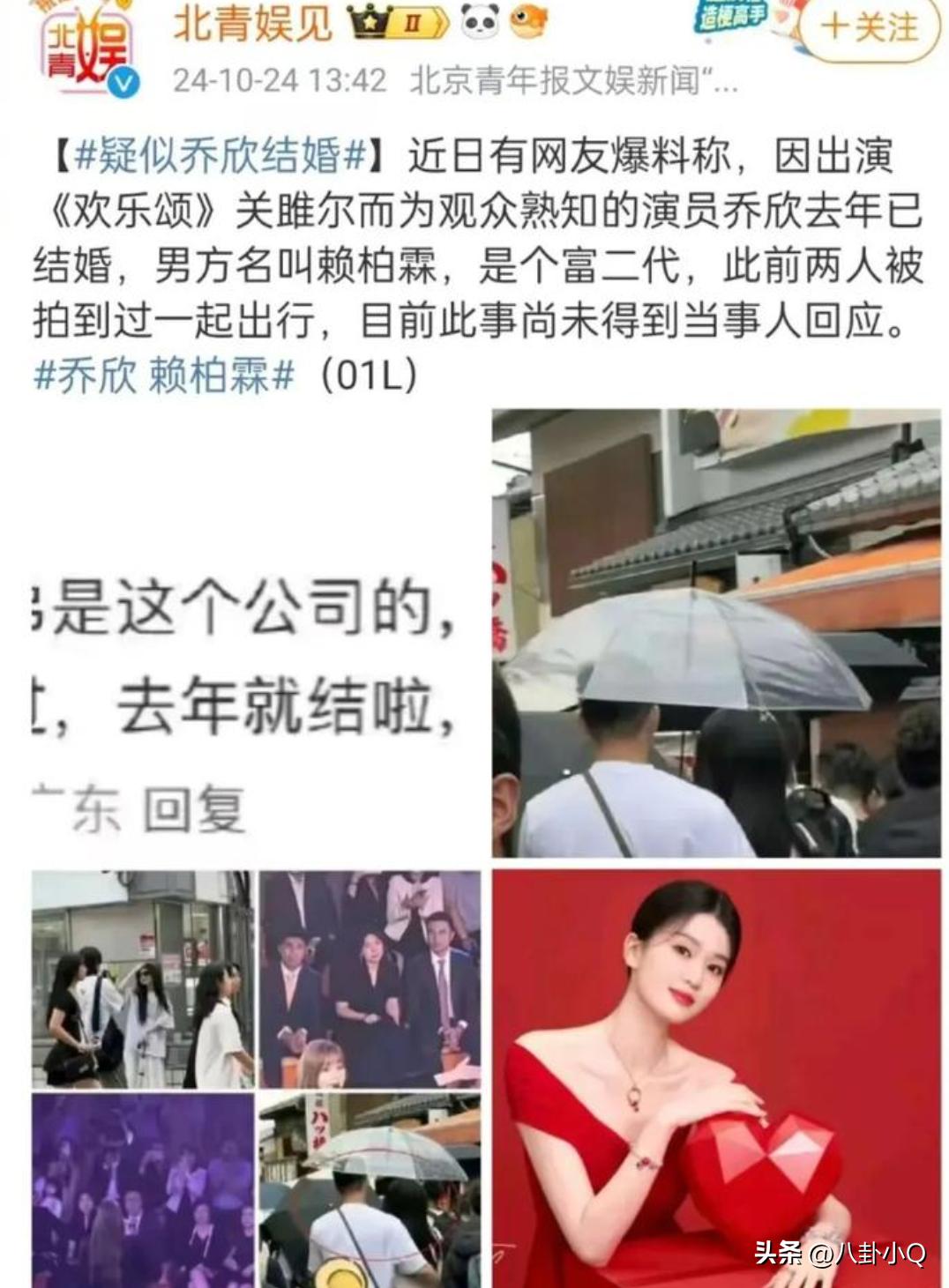Open the hashtag #疑似乔欣结婚#
This screenshot has height=1288, width=949.
pos(220,157)
